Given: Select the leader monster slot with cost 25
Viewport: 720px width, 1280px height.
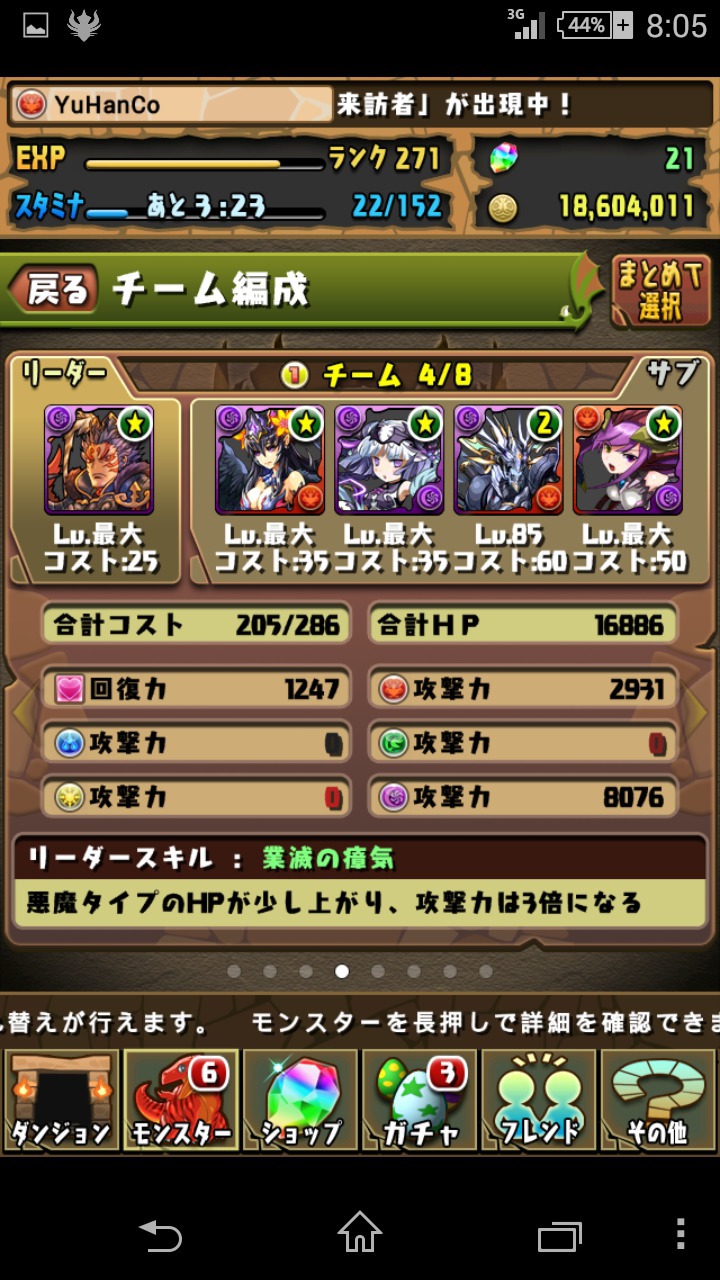Looking at the screenshot, I should (x=98, y=460).
